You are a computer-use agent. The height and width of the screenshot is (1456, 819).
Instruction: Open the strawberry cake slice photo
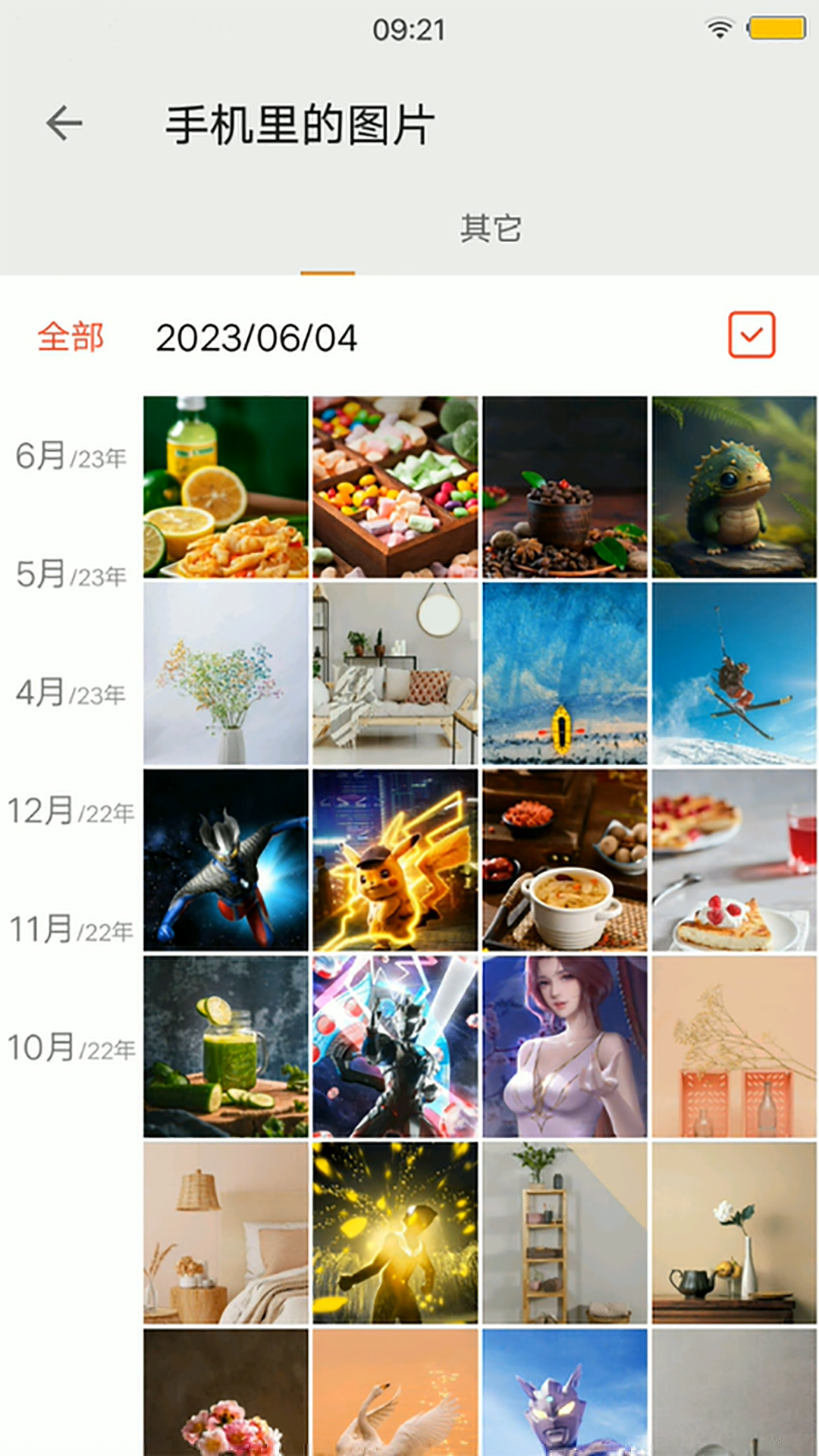(734, 860)
